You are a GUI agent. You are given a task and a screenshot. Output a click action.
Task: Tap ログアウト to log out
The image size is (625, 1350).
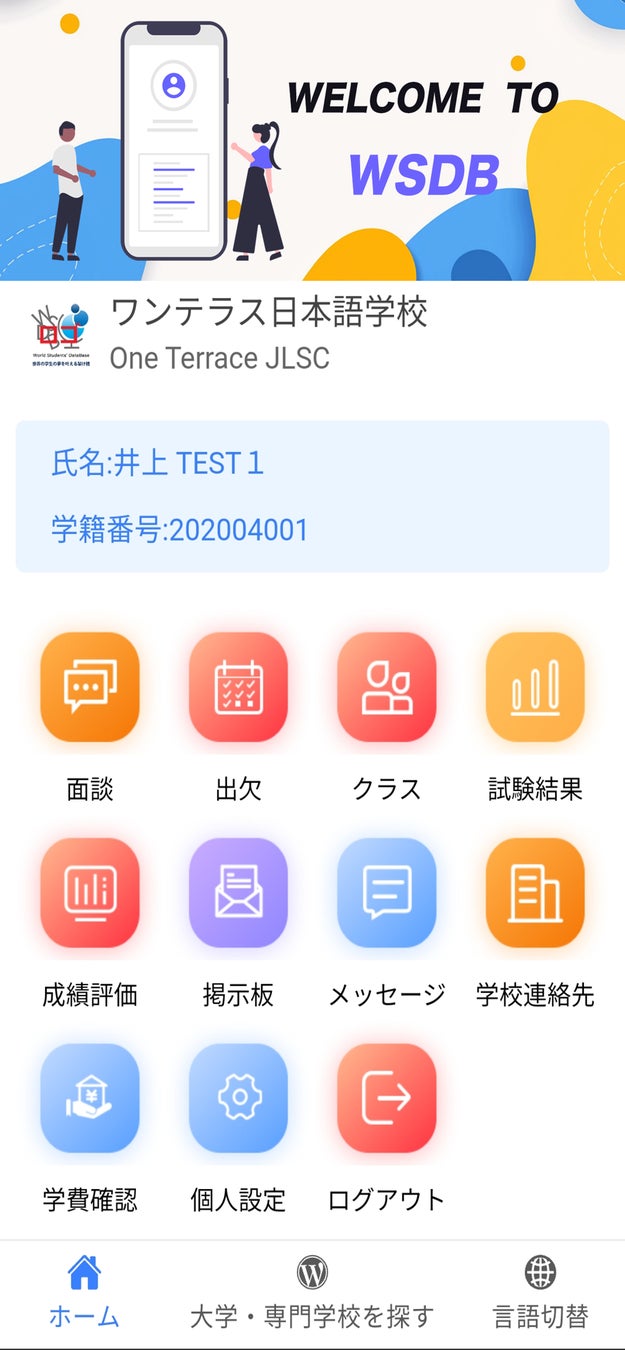tap(387, 1098)
